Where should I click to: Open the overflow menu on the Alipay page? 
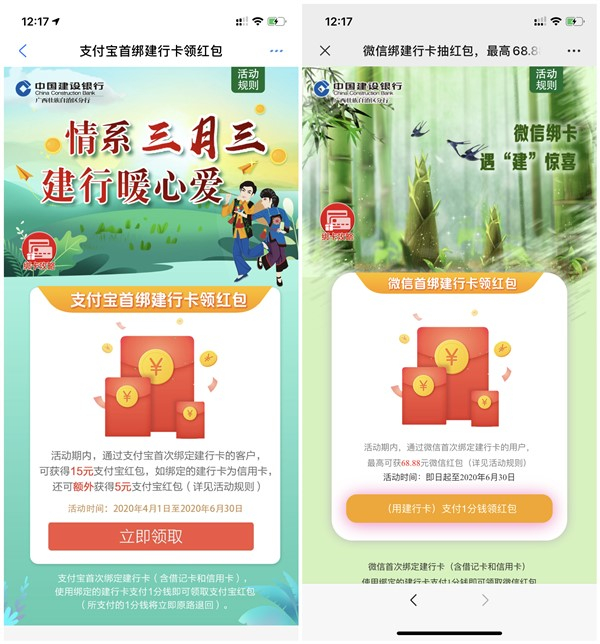tap(276, 50)
